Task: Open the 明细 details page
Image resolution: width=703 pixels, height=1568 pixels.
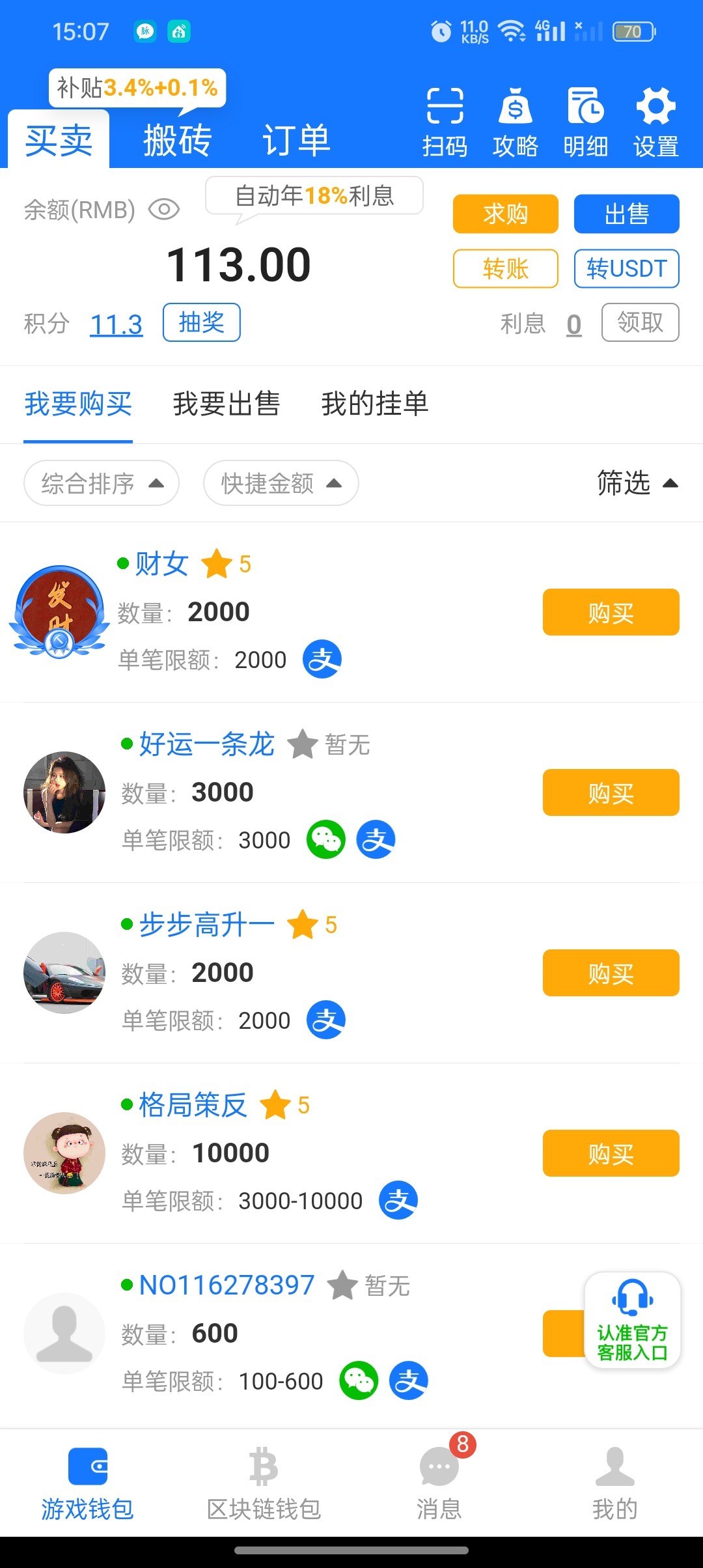Action: (x=585, y=122)
